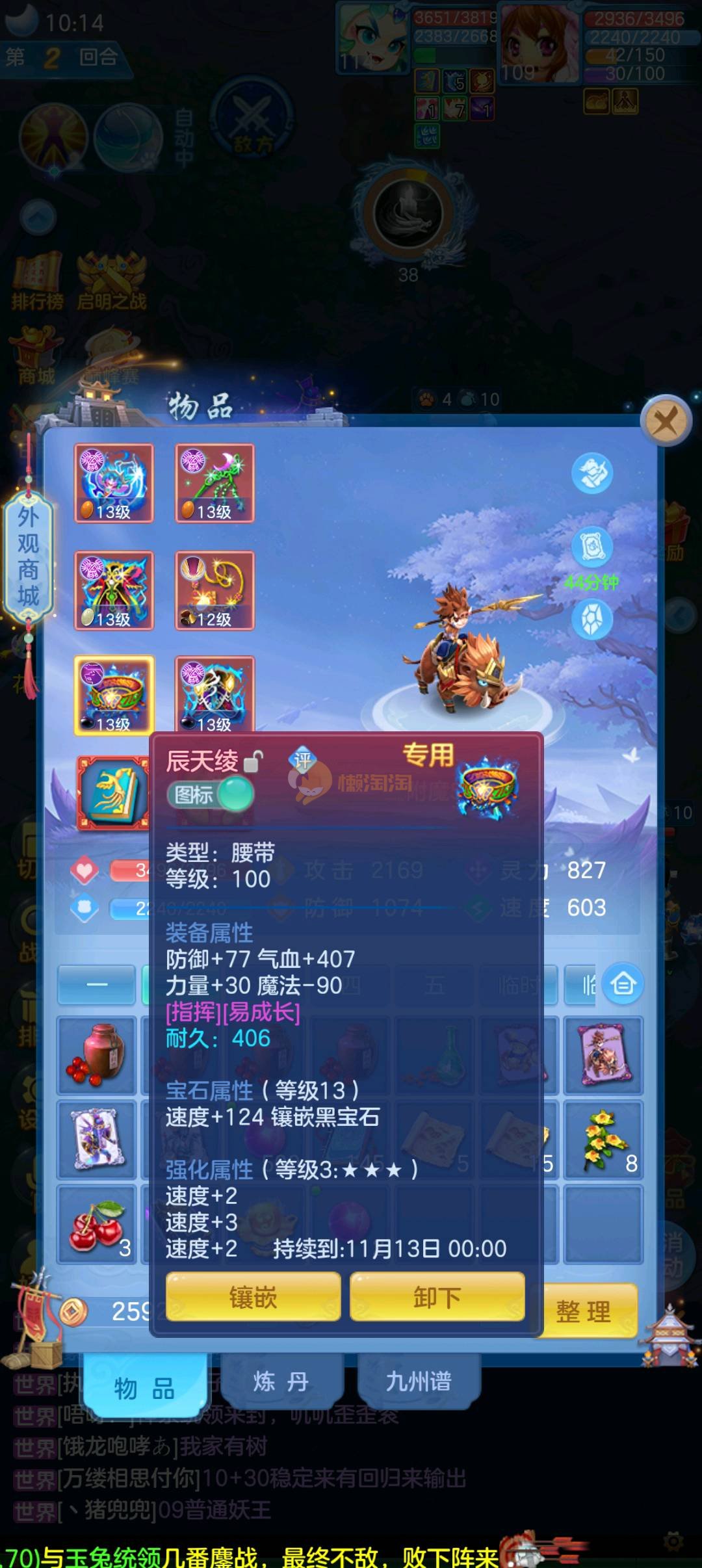Select the cherry item with count 3
The height and width of the screenshot is (1568, 702).
(x=97, y=1225)
